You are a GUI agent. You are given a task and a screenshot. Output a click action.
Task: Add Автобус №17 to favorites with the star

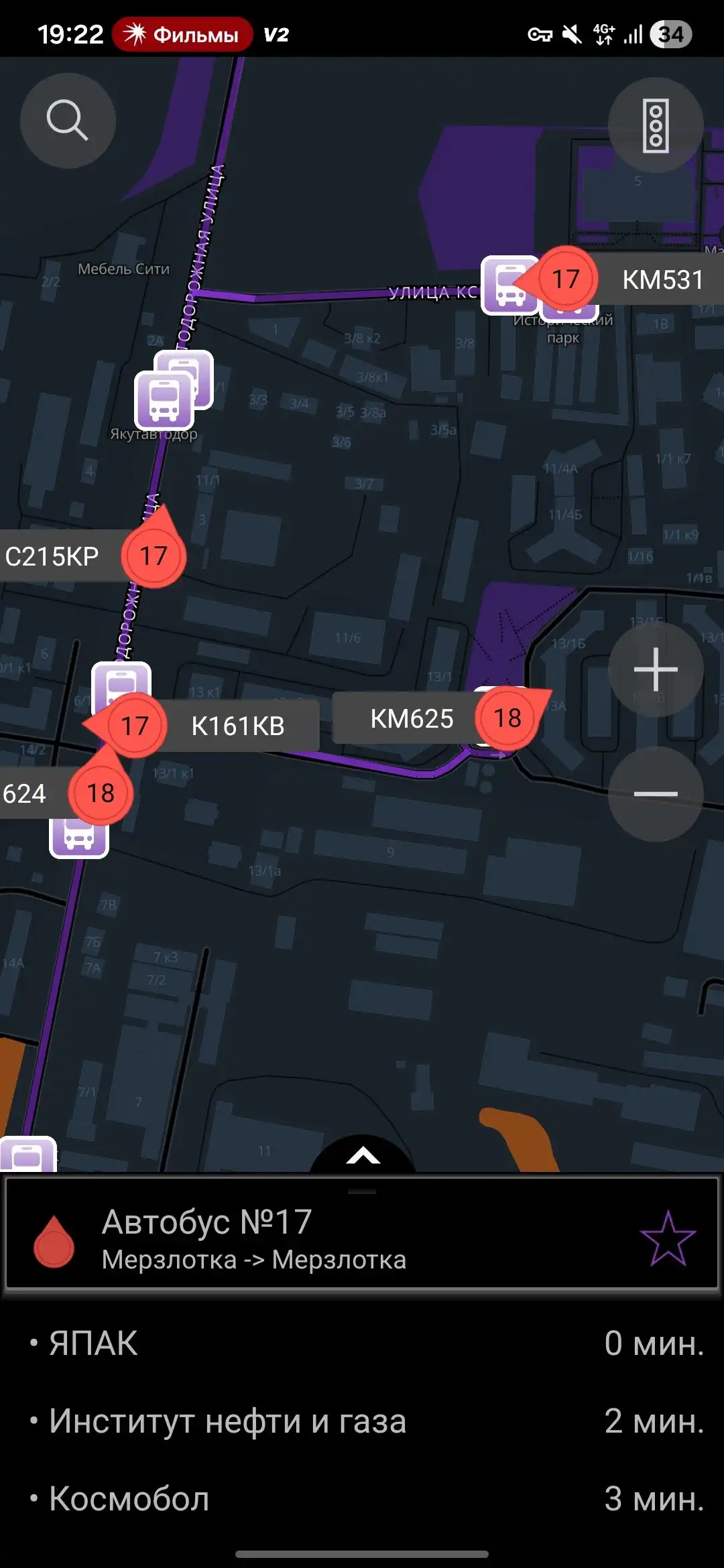tap(667, 1238)
